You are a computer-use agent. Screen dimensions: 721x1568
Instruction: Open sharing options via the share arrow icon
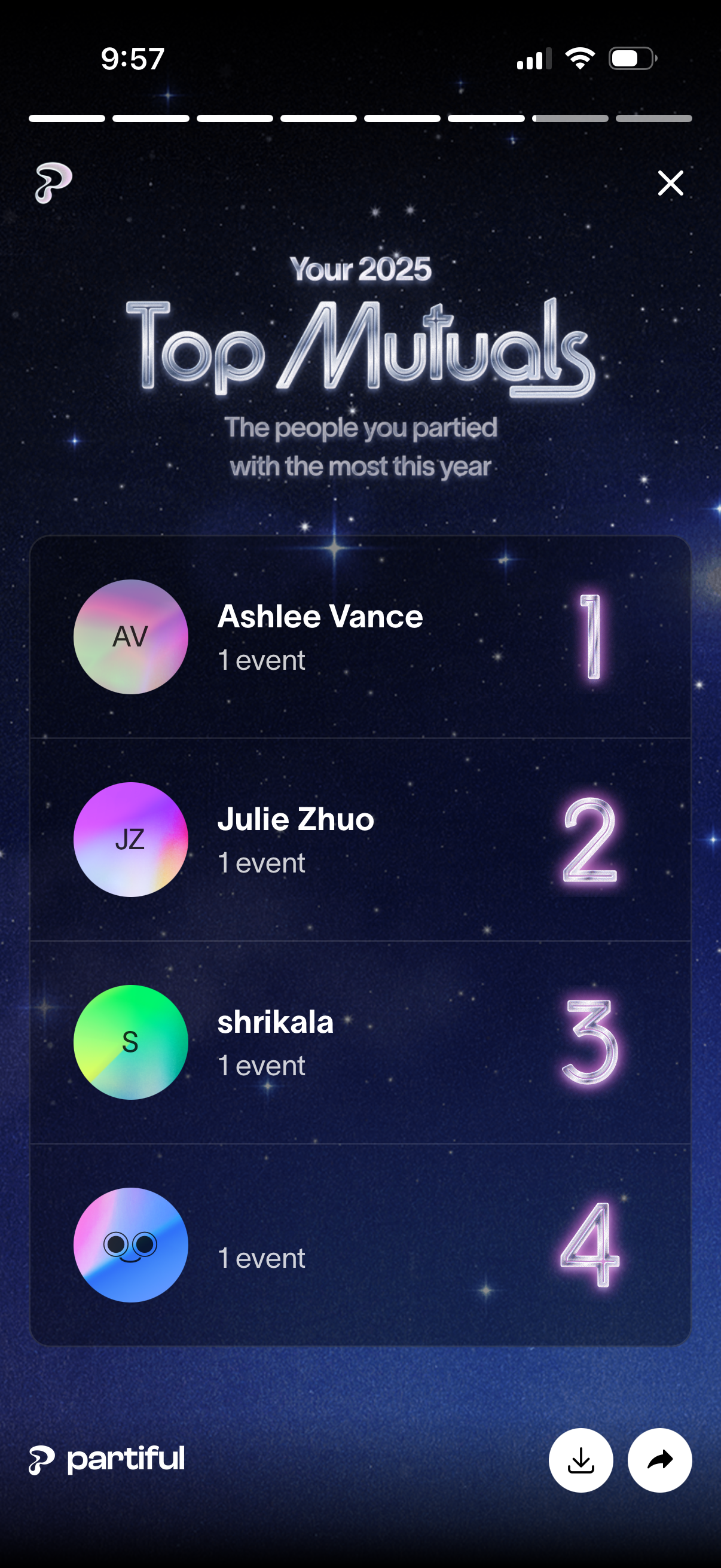660,1461
